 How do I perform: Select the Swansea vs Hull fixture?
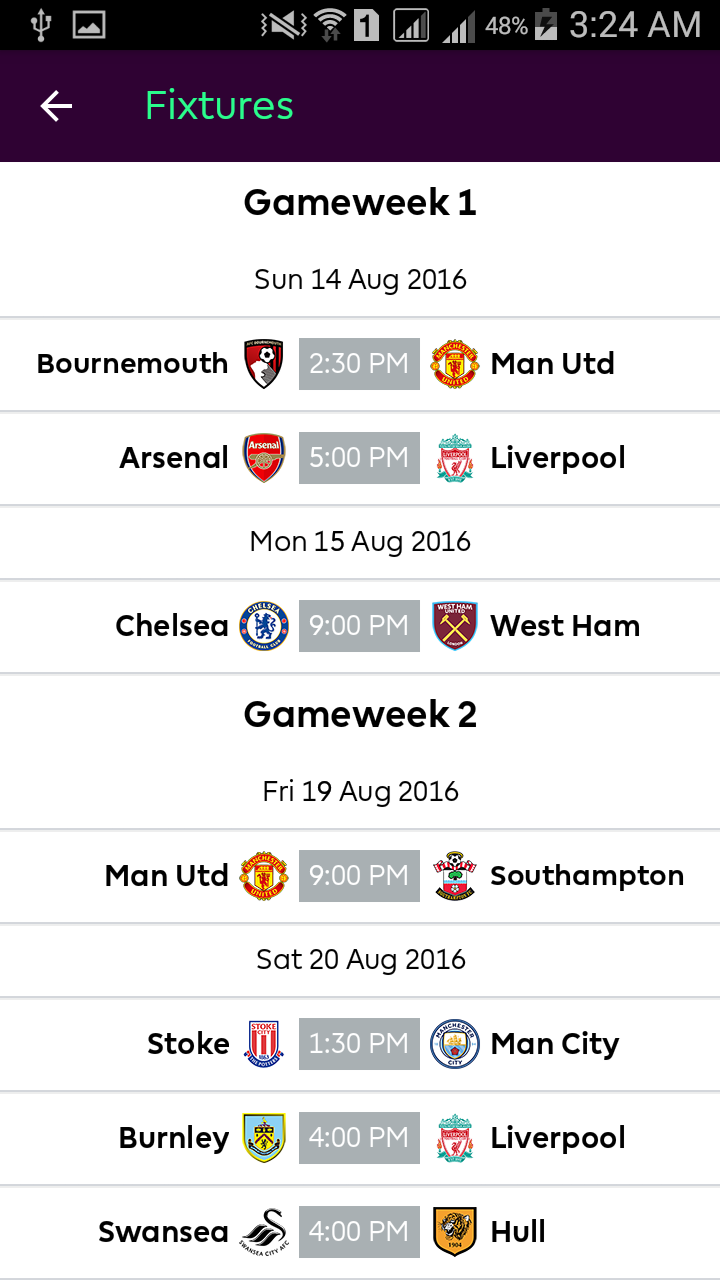tap(360, 1232)
